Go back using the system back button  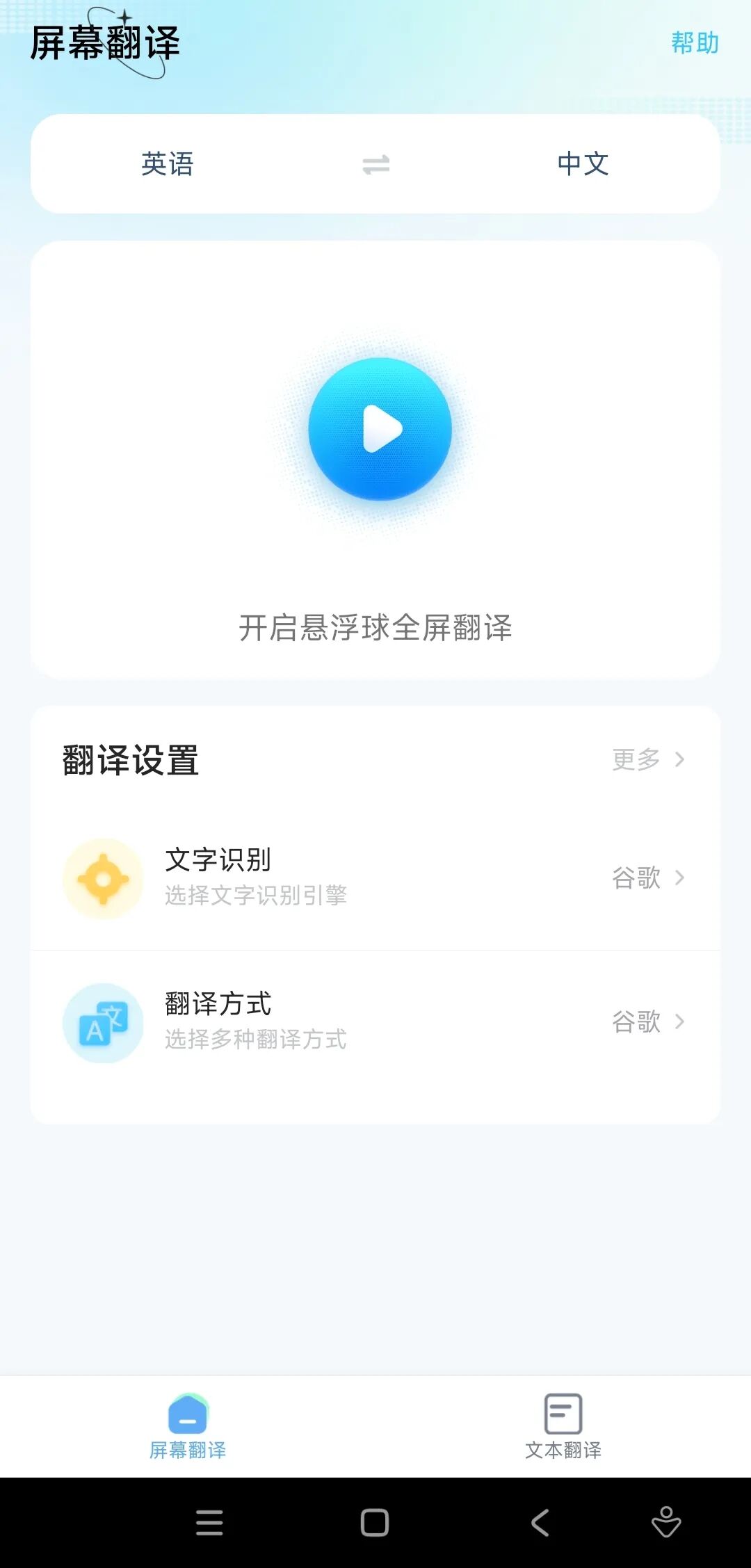tap(540, 1522)
